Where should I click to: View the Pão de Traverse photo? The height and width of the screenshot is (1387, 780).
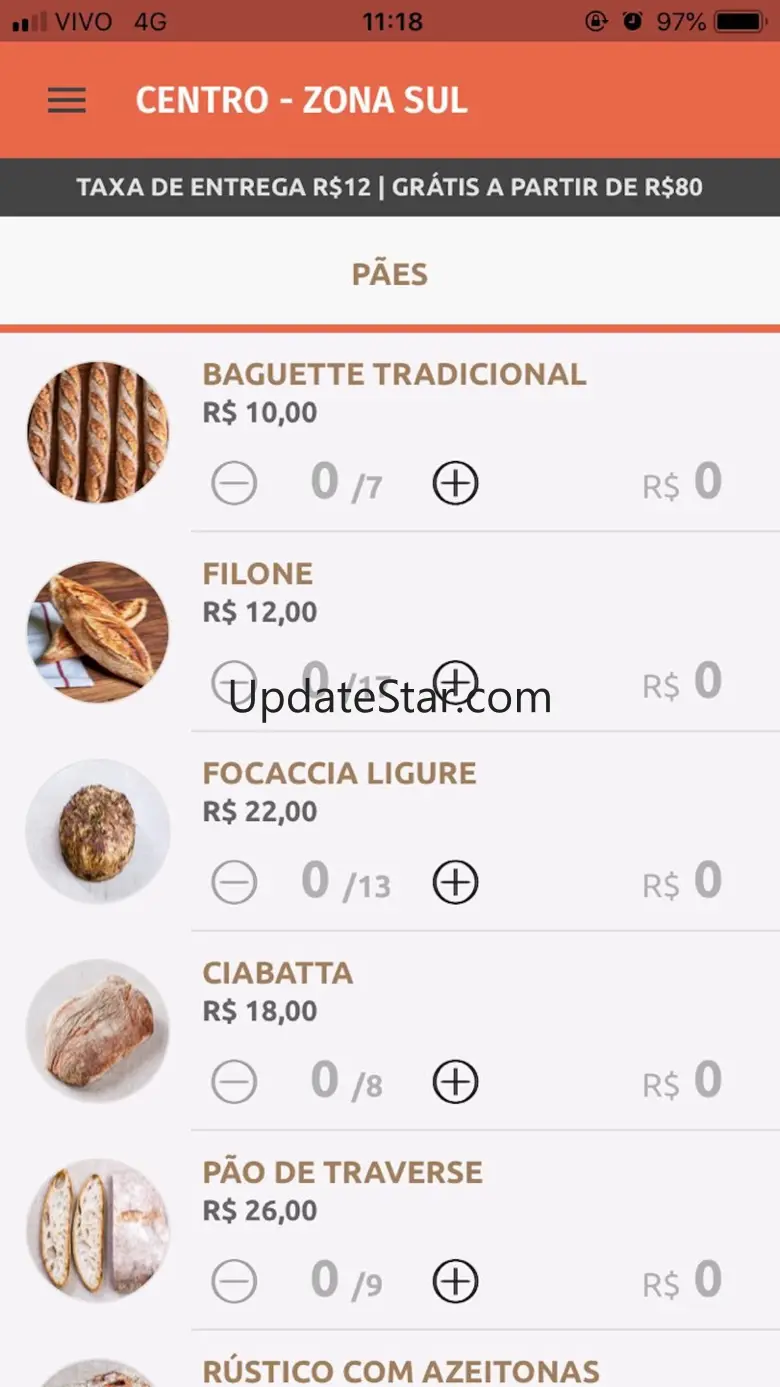point(98,1231)
